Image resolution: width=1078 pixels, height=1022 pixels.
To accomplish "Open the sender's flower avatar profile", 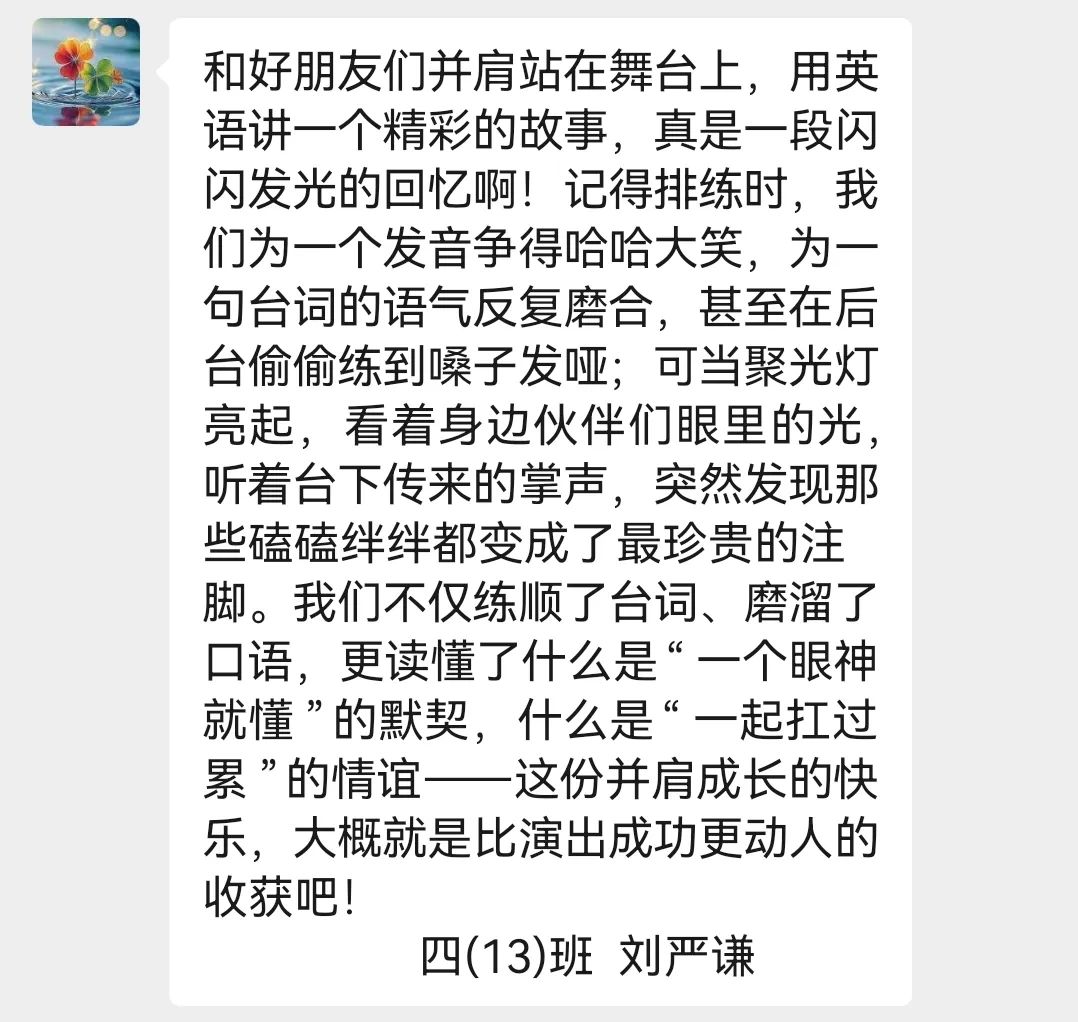I will coord(86,72).
